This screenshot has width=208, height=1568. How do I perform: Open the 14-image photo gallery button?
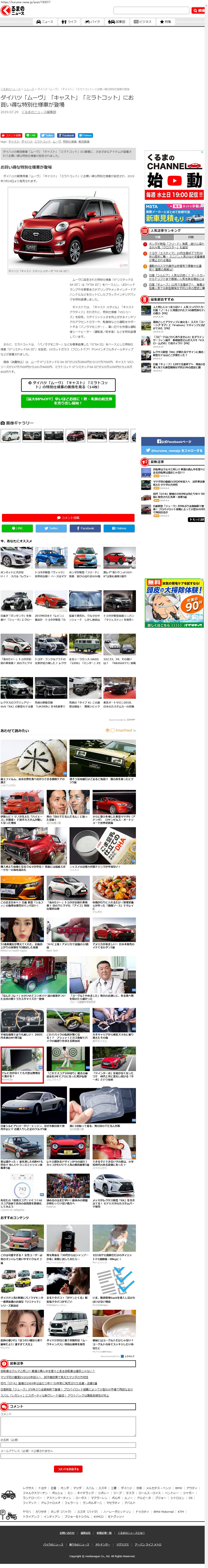[68, 385]
